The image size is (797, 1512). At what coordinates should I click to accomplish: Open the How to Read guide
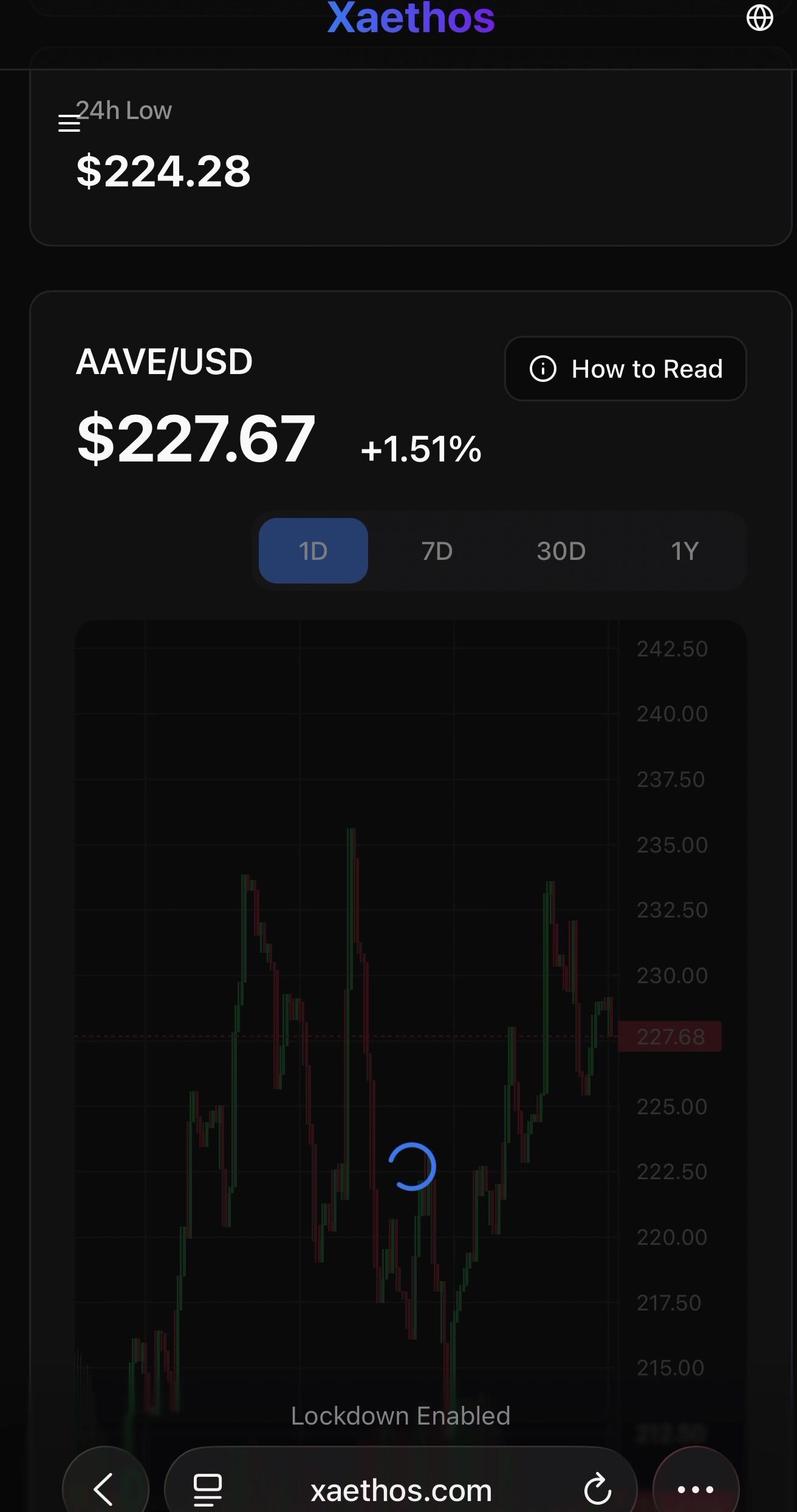(625, 369)
